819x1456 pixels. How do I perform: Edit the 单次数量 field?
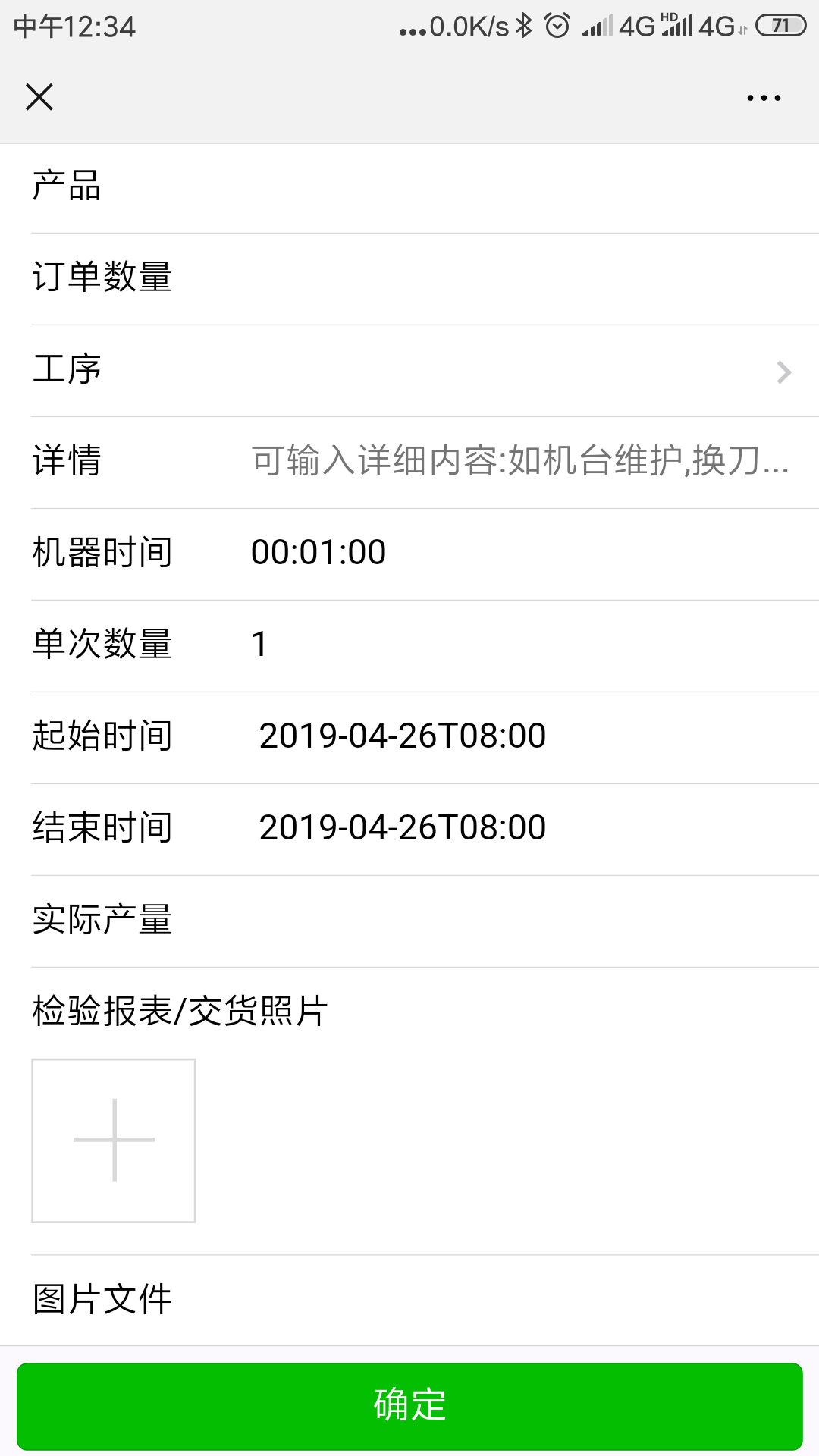(520, 645)
